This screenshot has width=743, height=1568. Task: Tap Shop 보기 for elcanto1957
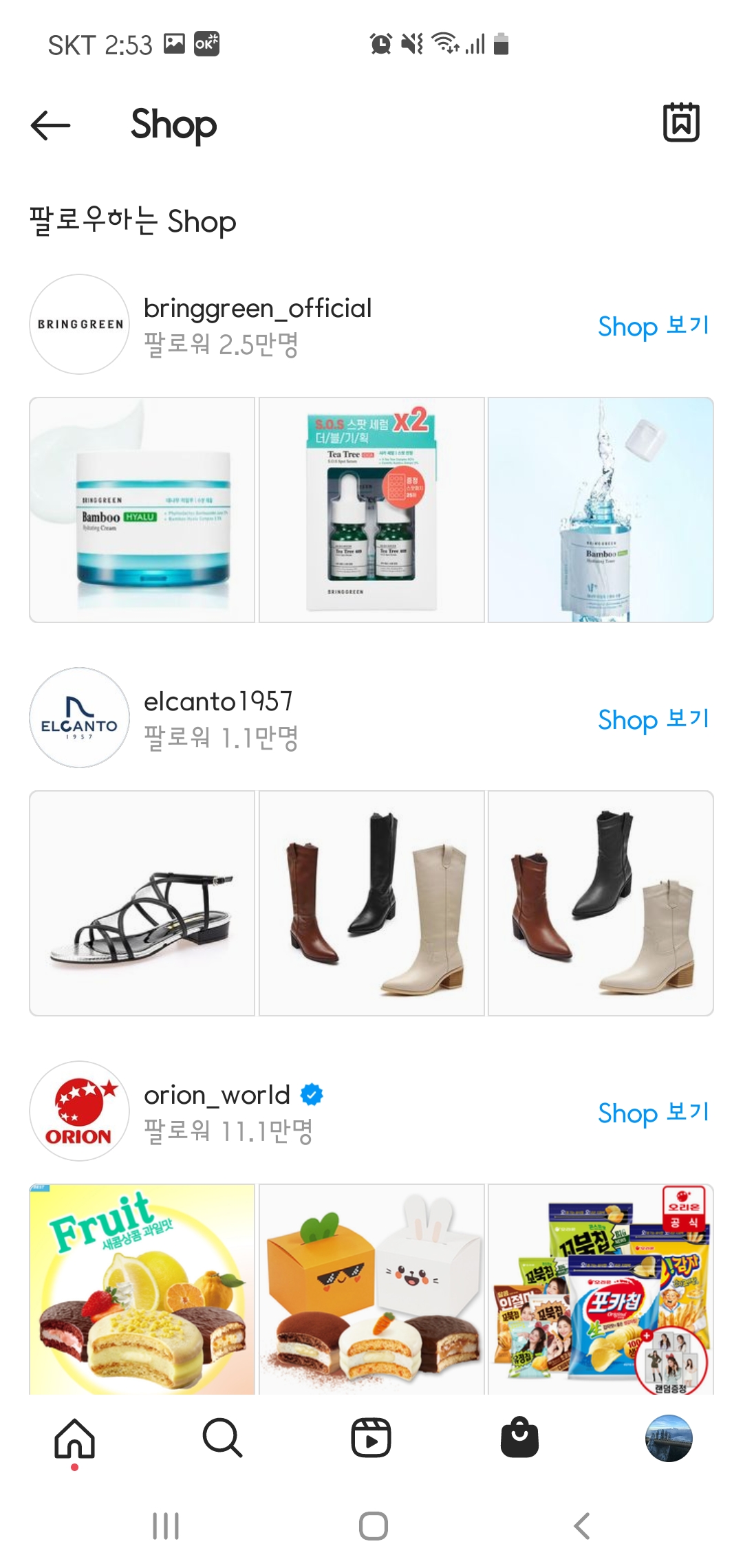click(653, 719)
